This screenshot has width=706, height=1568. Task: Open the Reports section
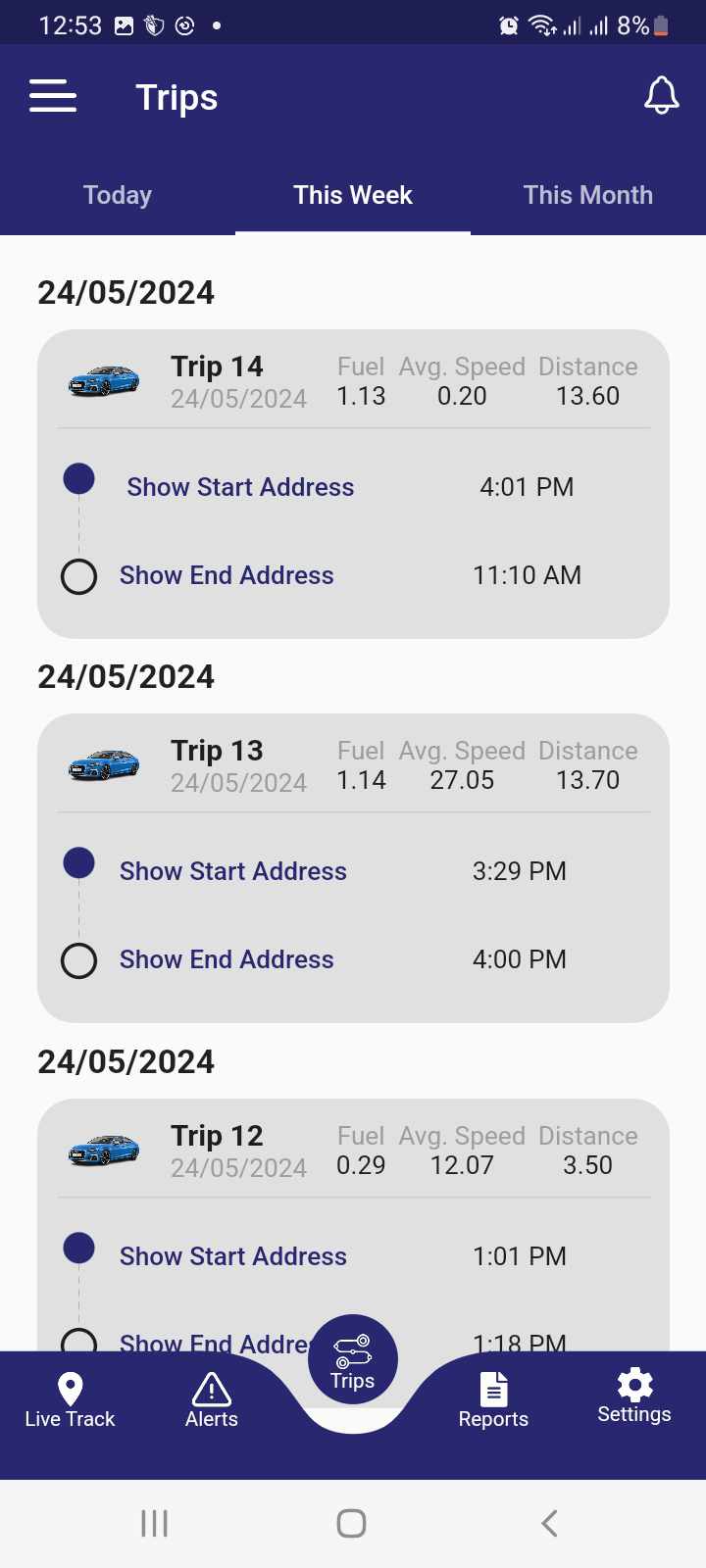pos(493,1399)
